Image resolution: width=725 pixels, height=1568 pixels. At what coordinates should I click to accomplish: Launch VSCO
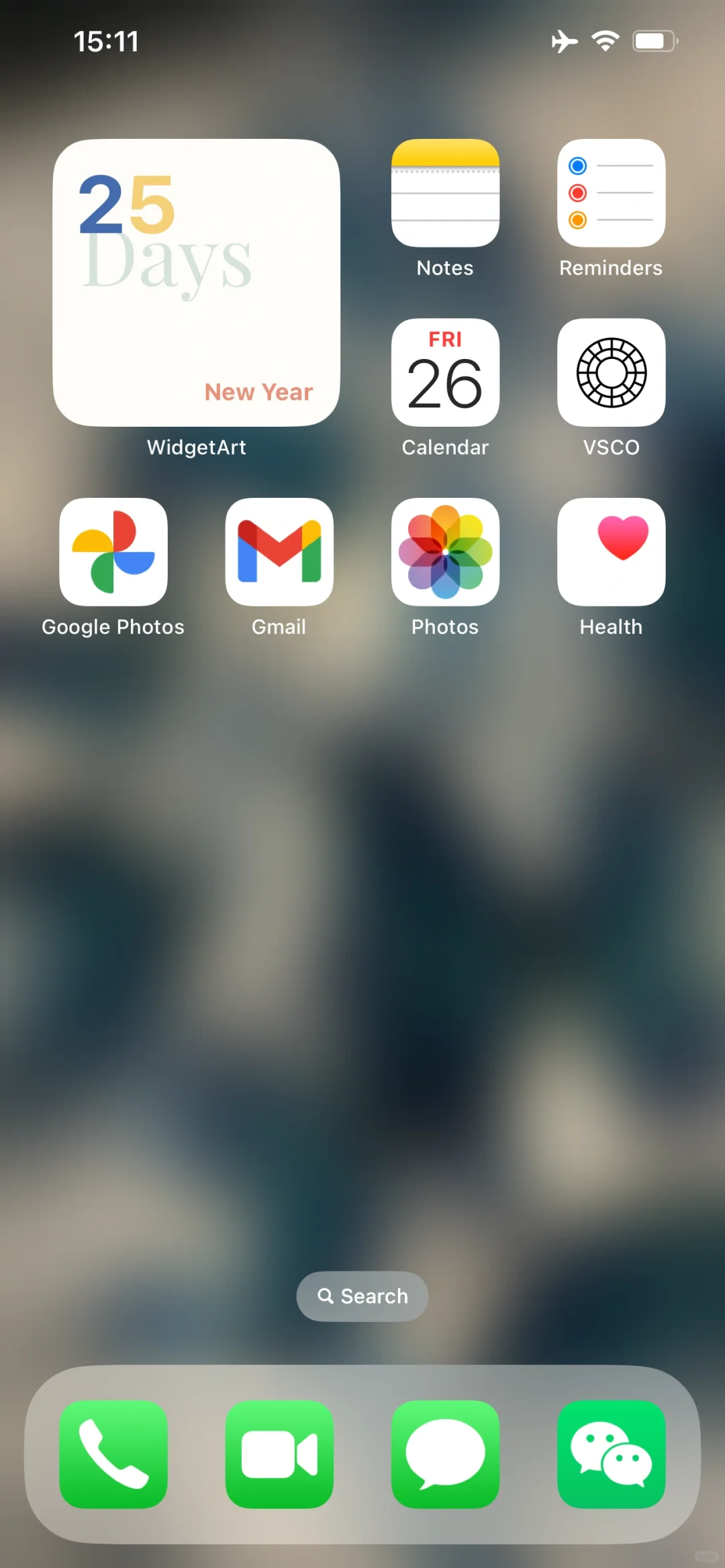pyautogui.click(x=611, y=372)
